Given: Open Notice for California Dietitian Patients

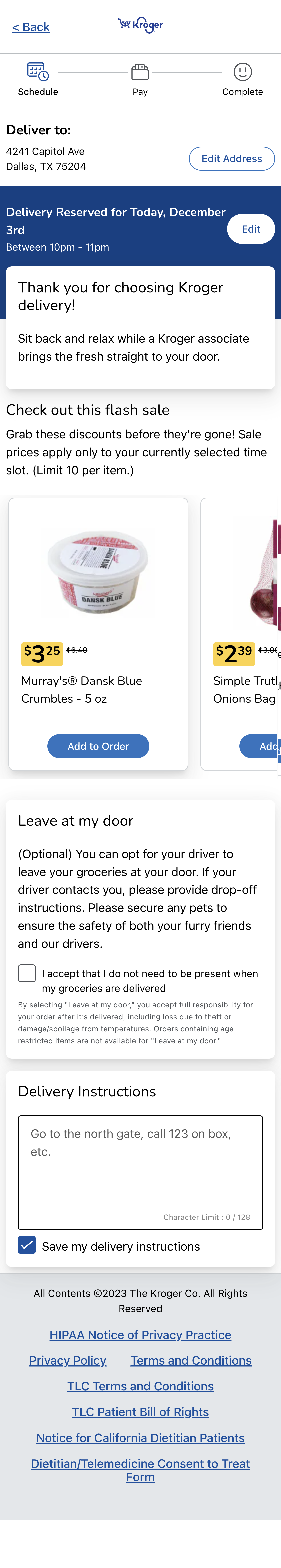Looking at the screenshot, I should (x=140, y=1438).
